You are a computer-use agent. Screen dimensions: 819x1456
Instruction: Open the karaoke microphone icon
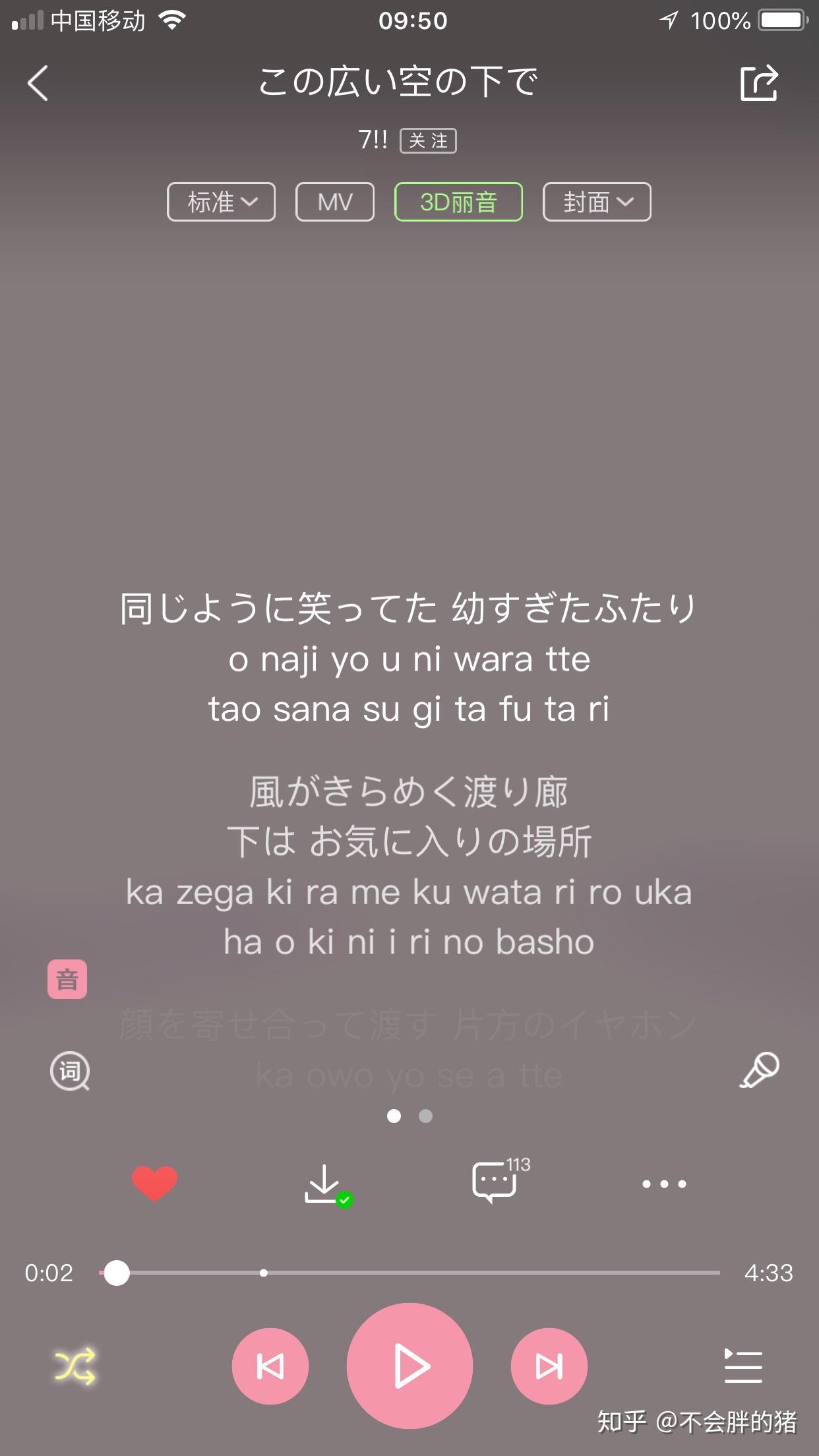(x=758, y=1070)
